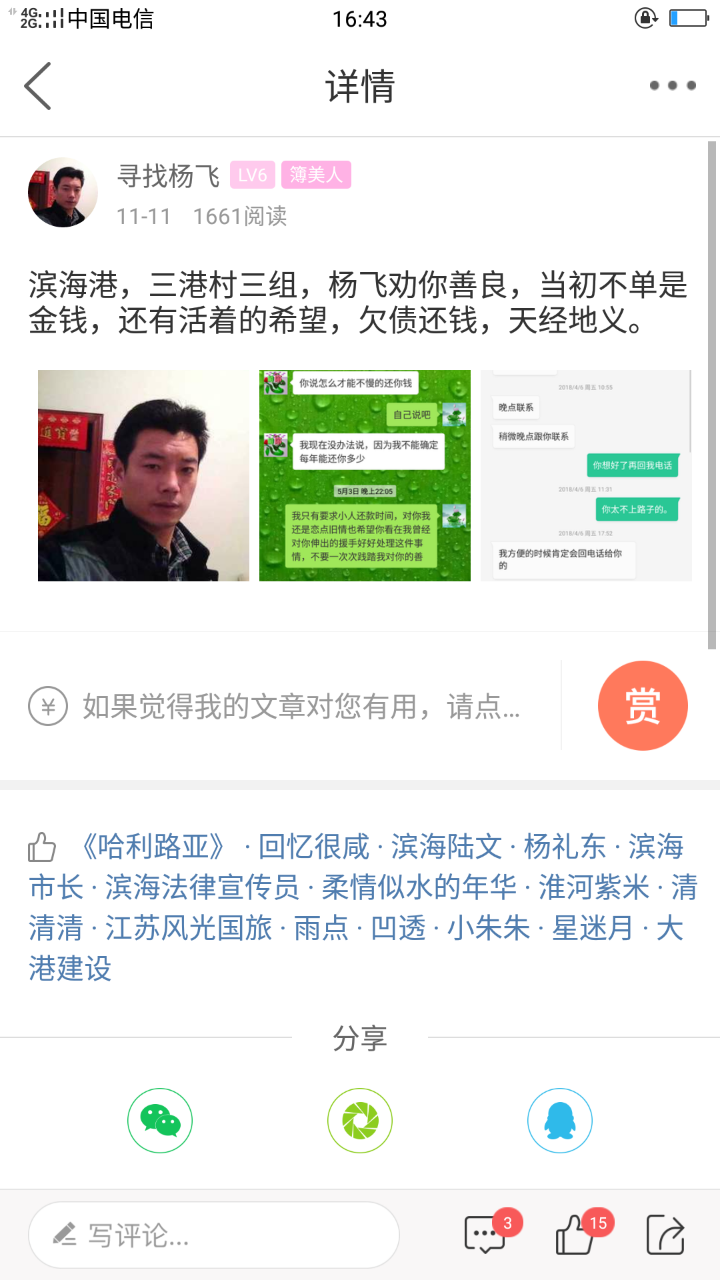The image size is (720, 1280).
Task: Tap the orange 赏 reward button
Action: (642, 706)
